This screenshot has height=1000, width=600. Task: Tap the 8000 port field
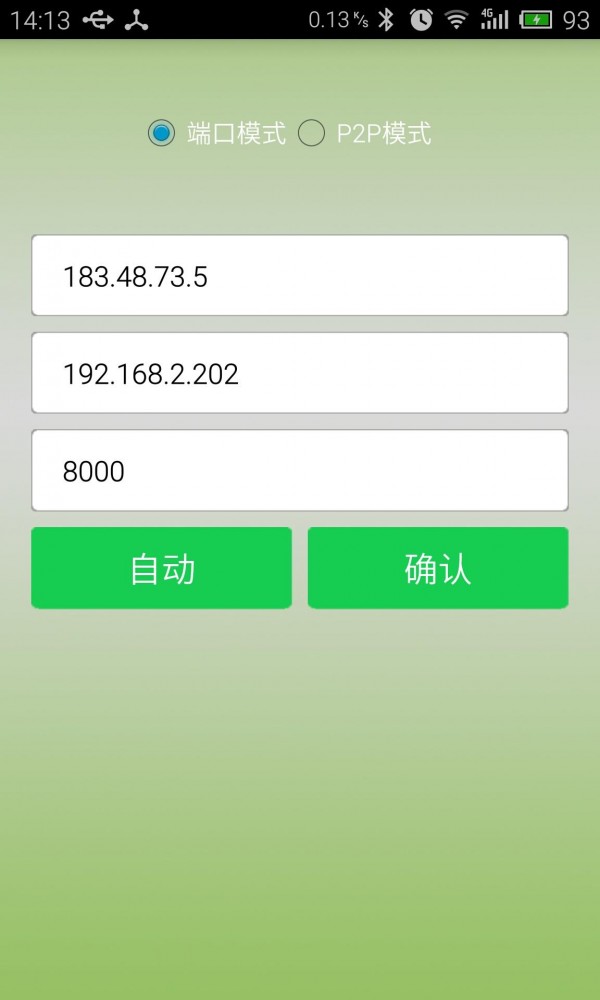[x=300, y=471]
